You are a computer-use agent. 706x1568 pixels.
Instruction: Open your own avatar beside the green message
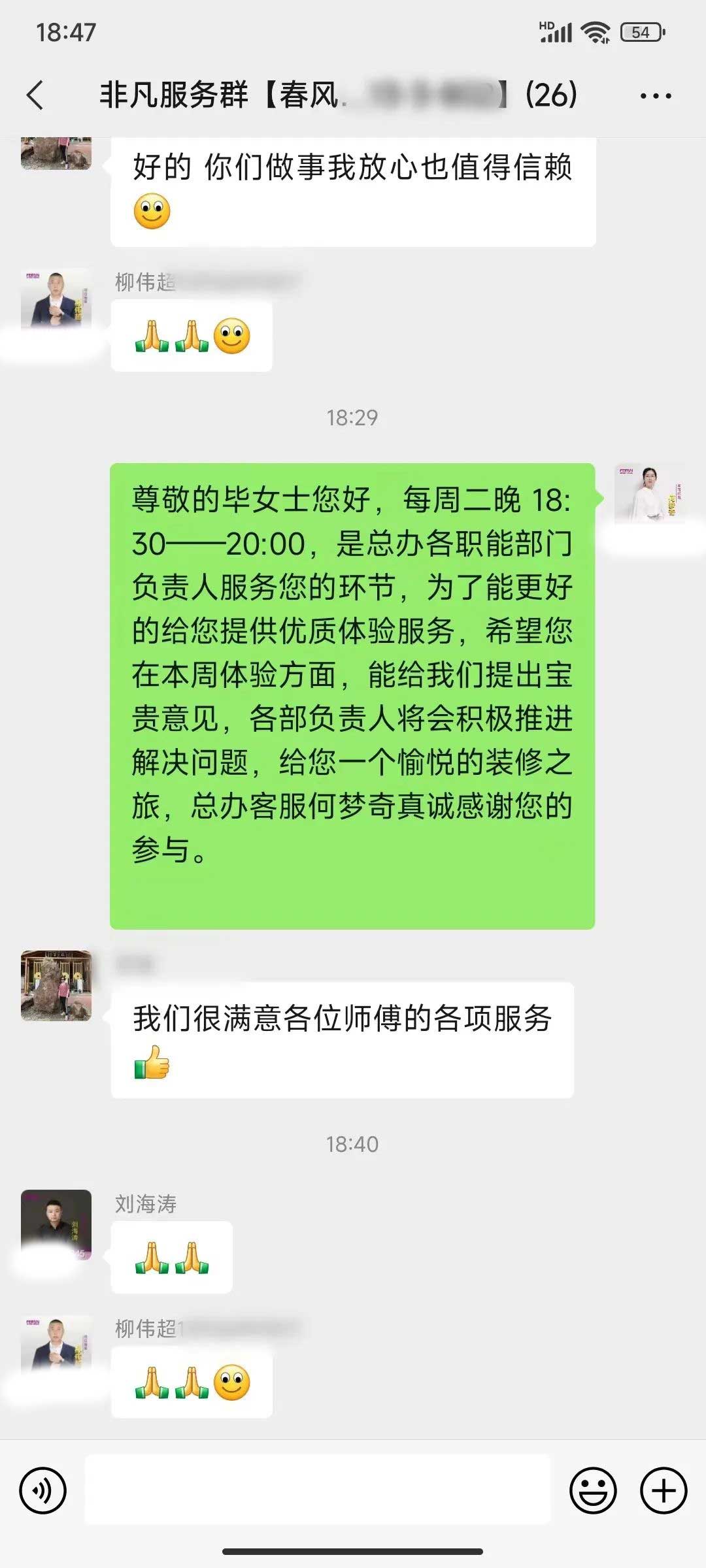648,495
